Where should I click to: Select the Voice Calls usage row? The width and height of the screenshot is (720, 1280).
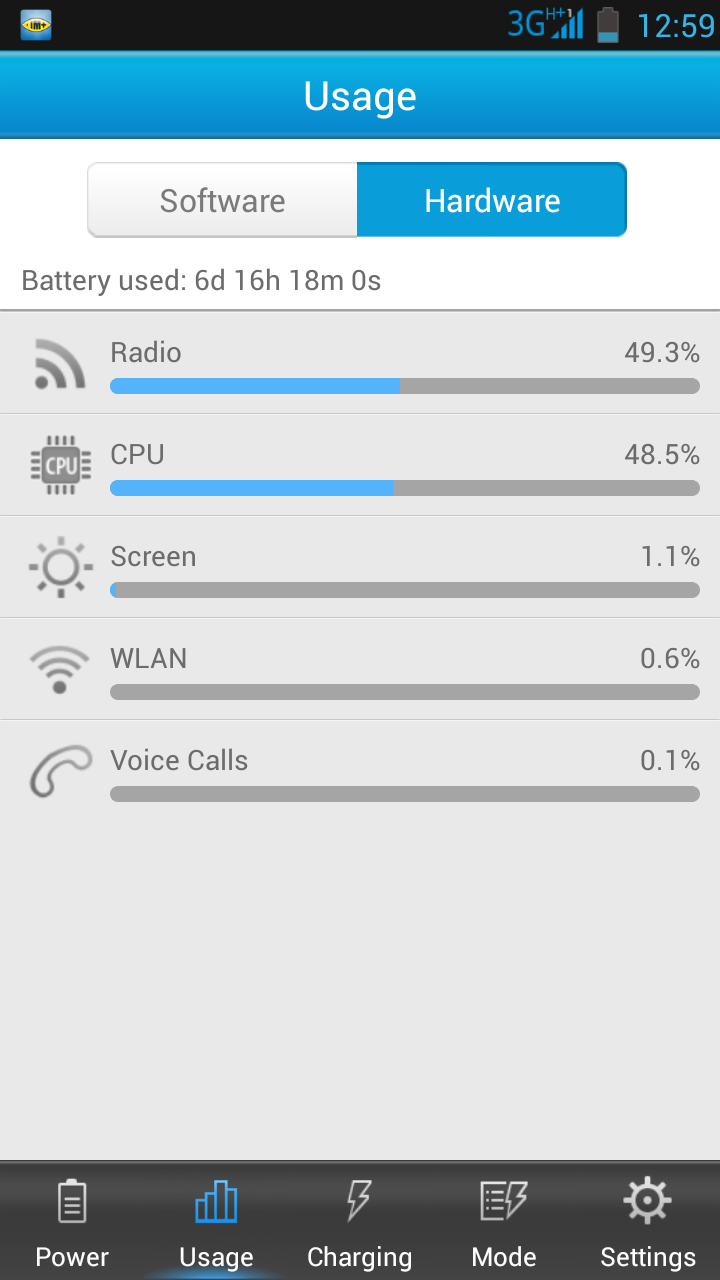point(360,772)
